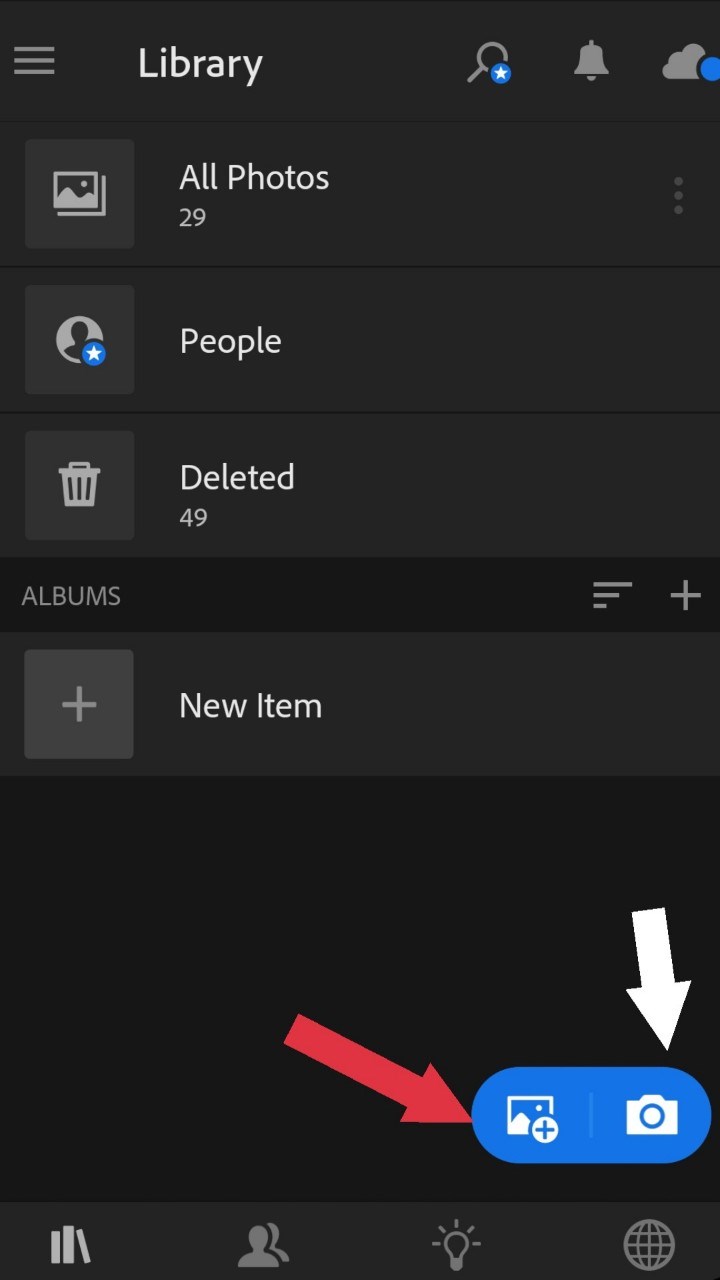Tap the camera icon to capture a photo
Viewport: 720px width, 1280px height.
pyautogui.click(x=650, y=1115)
